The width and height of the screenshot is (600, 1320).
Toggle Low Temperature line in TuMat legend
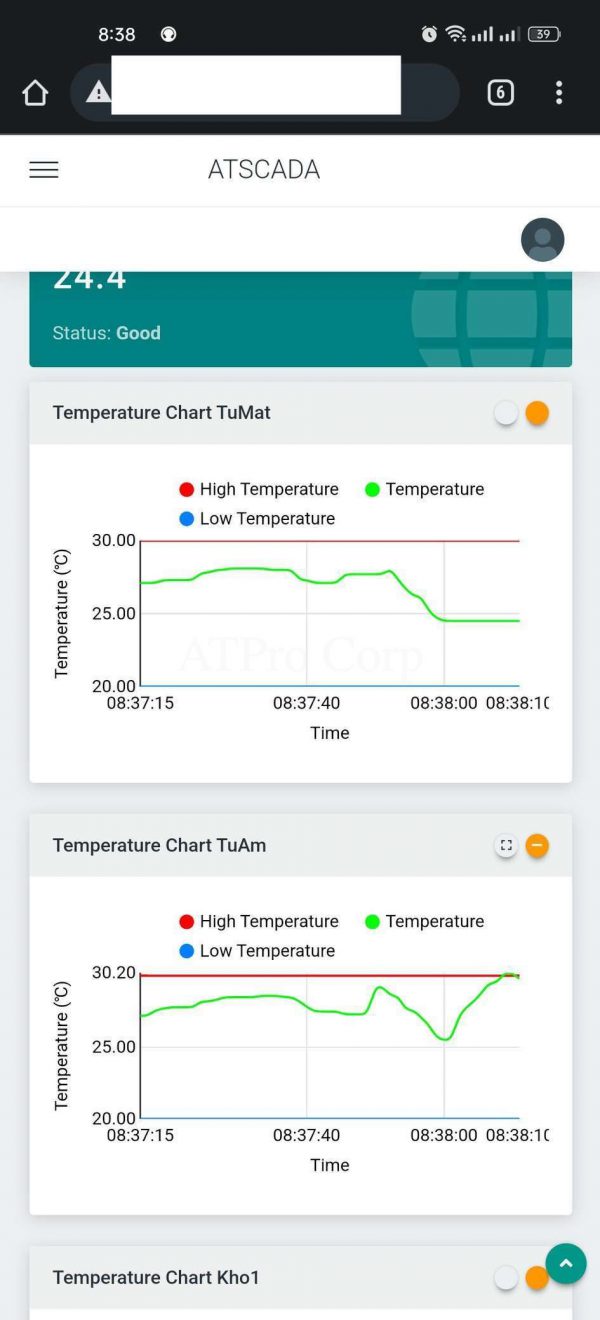click(x=257, y=518)
